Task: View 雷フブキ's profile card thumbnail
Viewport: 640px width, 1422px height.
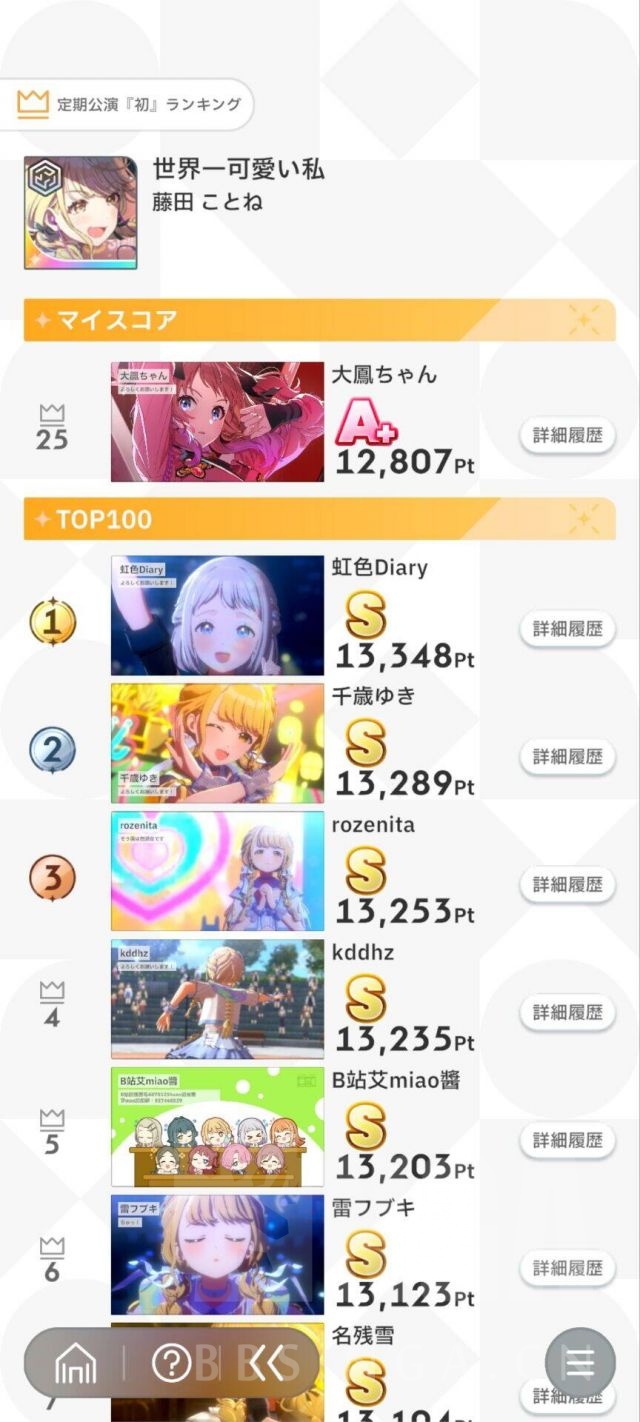Action: pos(217,1255)
